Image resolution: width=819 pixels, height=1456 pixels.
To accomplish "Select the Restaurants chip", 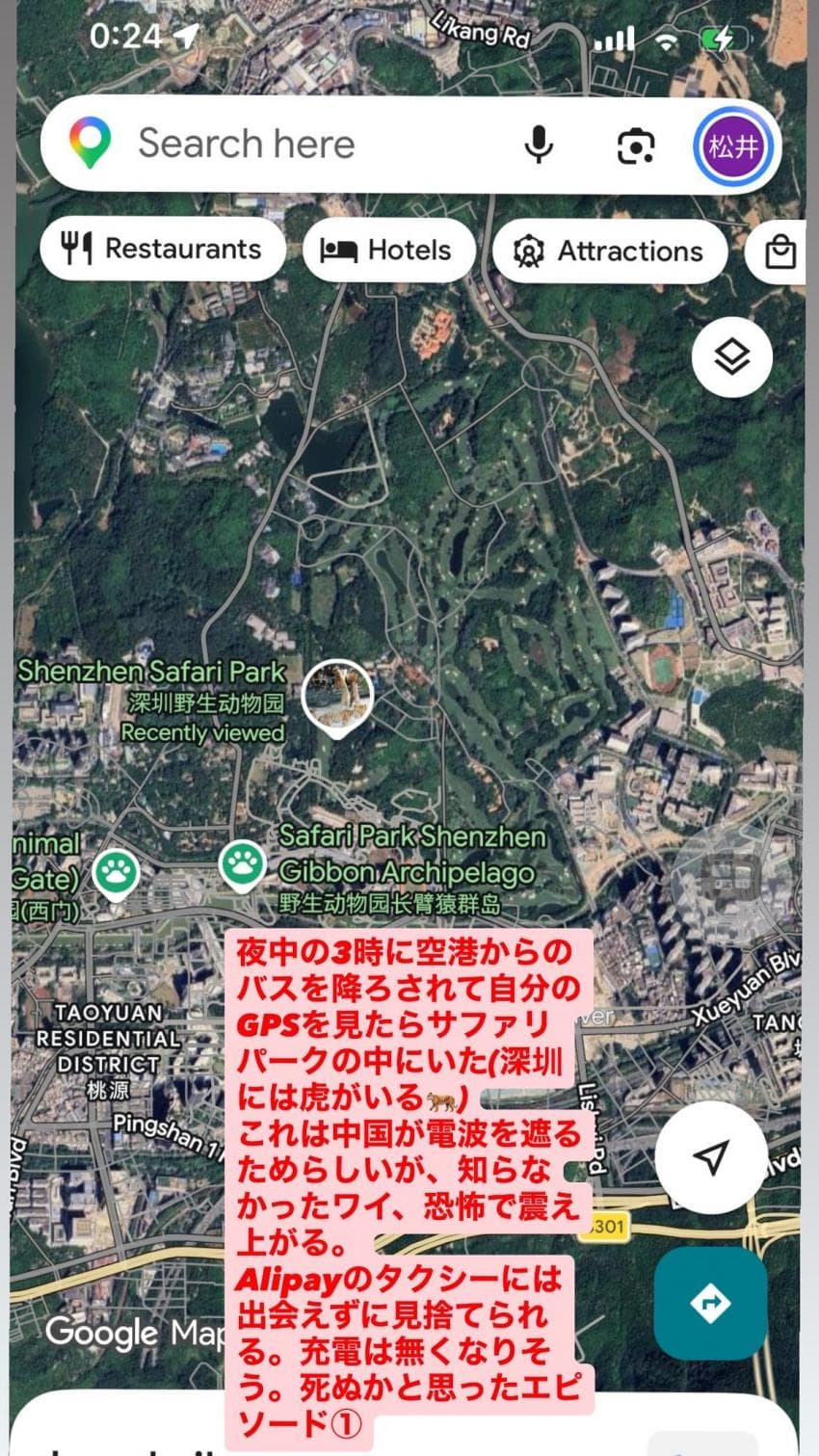I will tap(163, 250).
